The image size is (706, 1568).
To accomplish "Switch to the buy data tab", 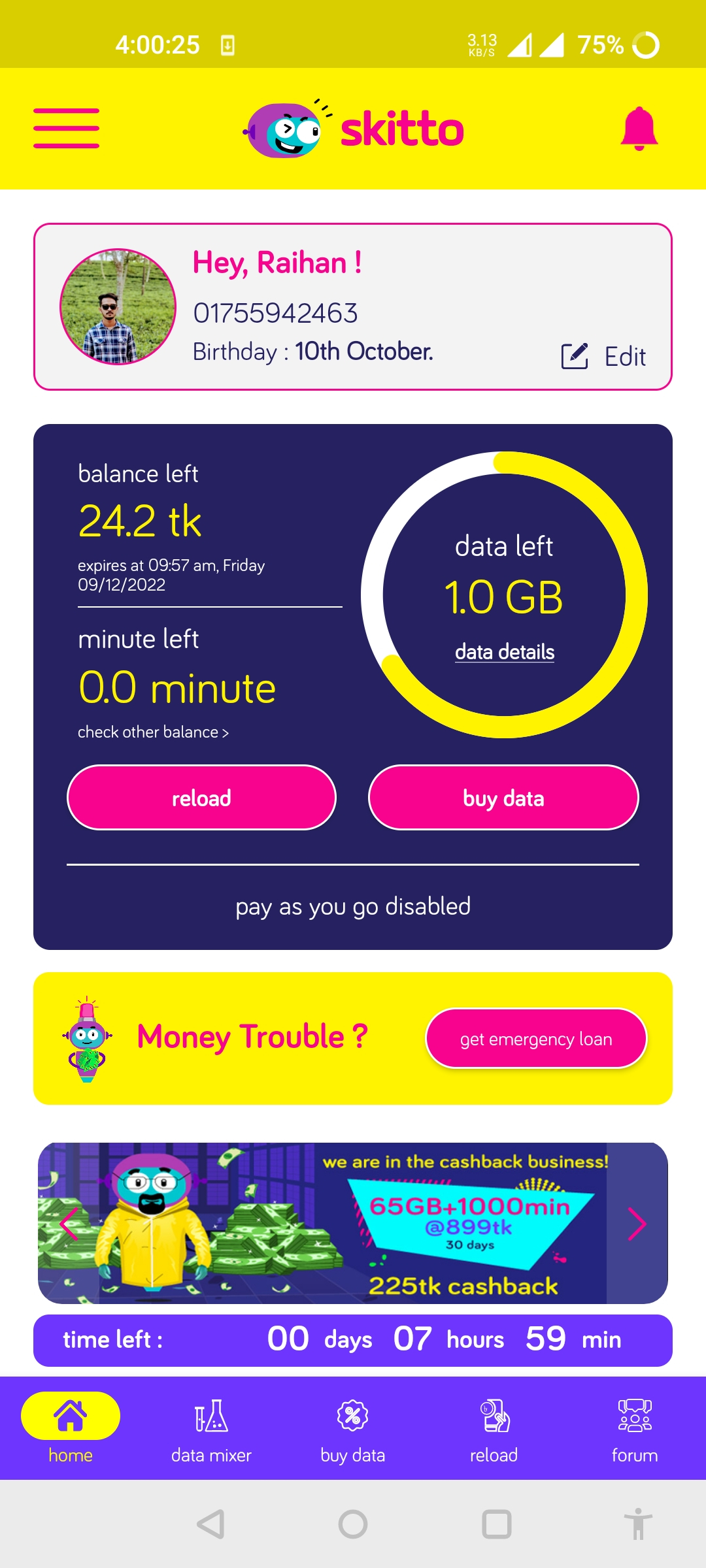I will (352, 1429).
